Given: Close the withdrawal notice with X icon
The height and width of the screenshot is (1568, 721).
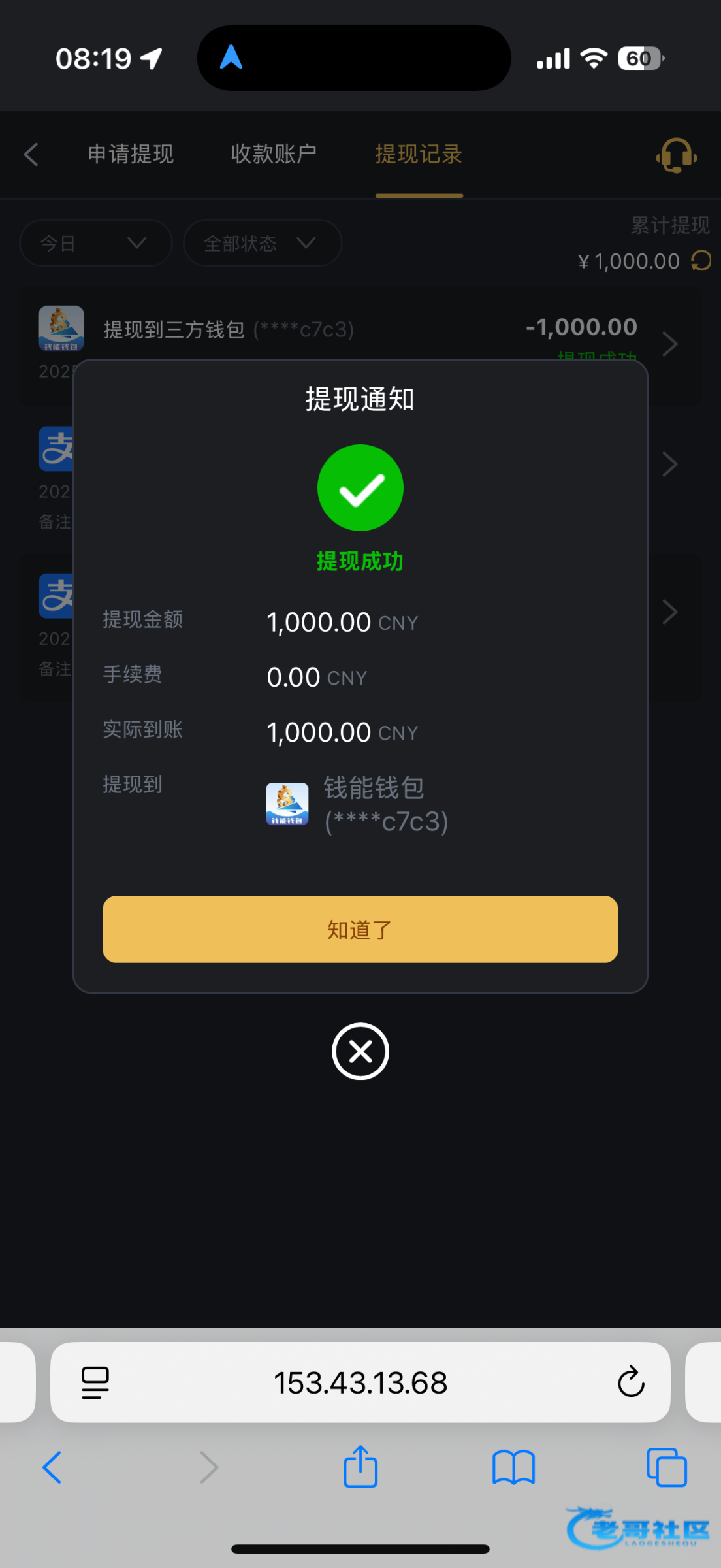Looking at the screenshot, I should coord(360,1051).
